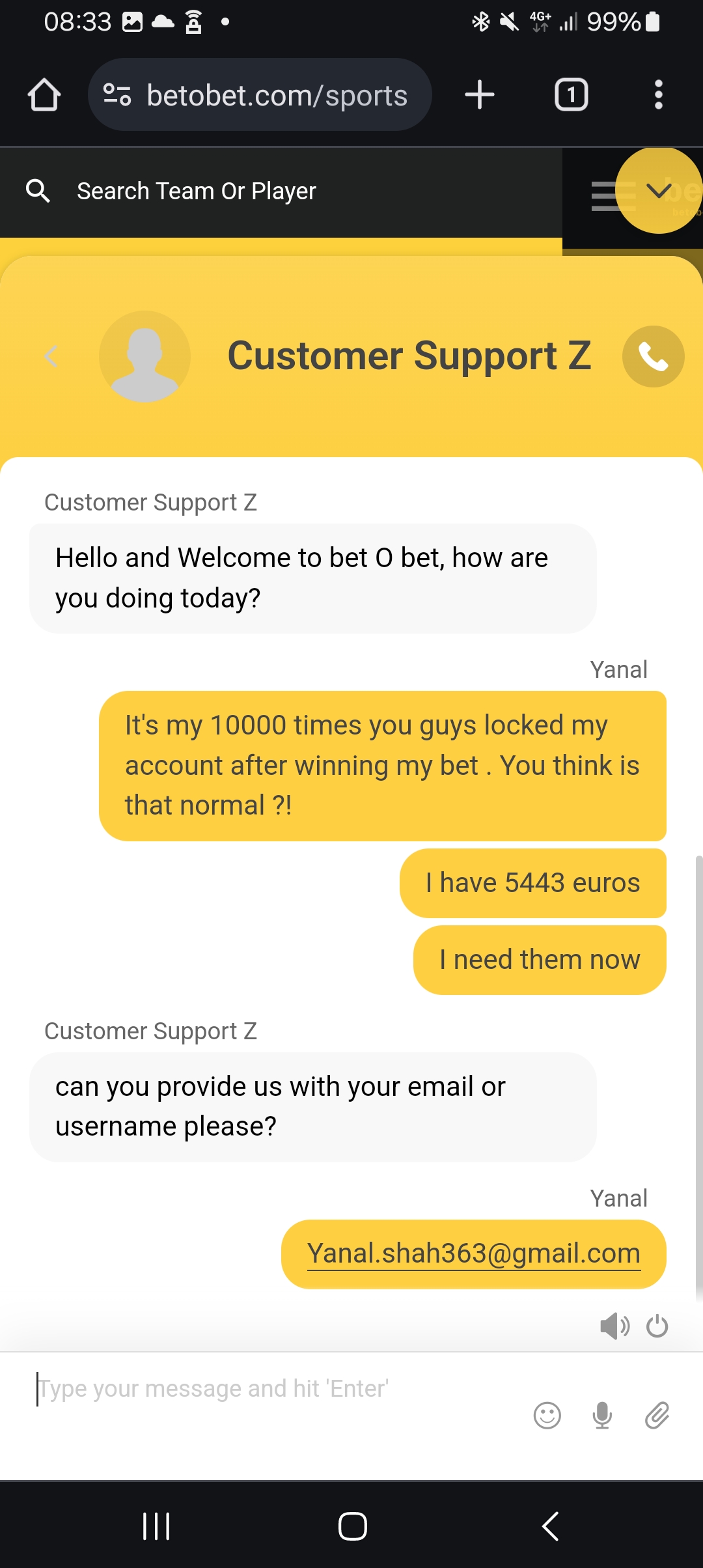
Task: Open the emoji picker
Action: 547,1416
